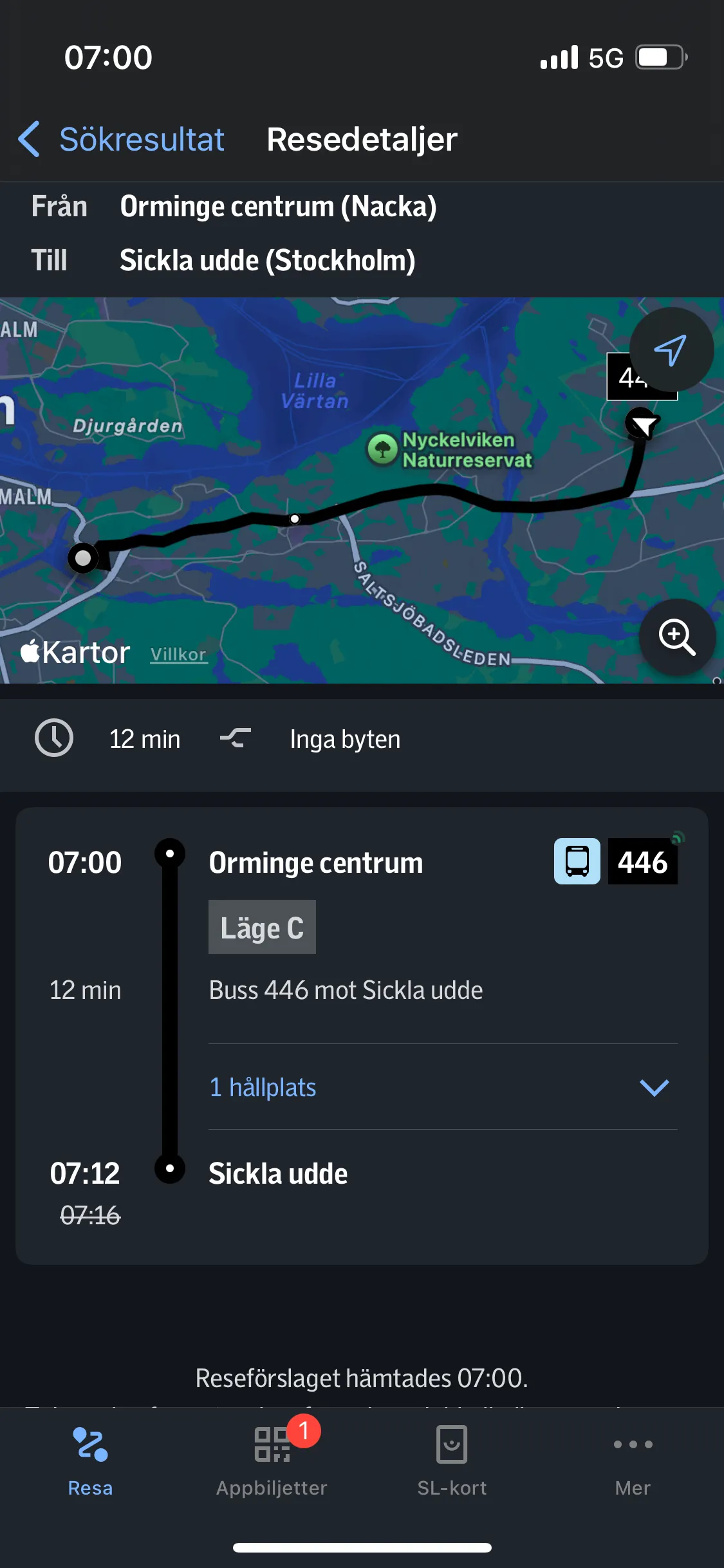This screenshot has width=724, height=1568.
Task: Switch to the SL-kort tab
Action: (x=452, y=1460)
